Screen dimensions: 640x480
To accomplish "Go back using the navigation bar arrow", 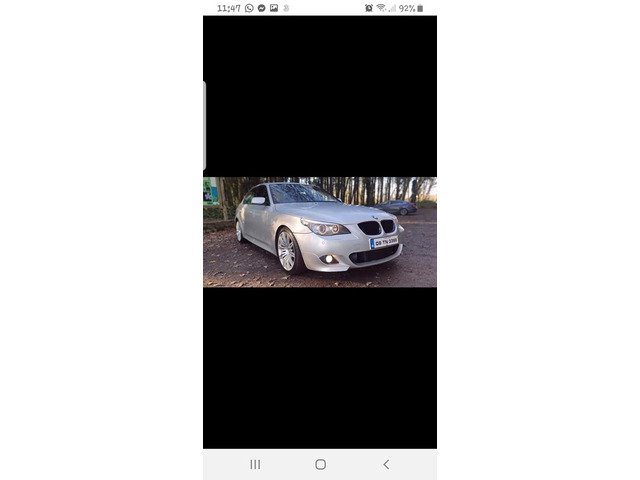I will tap(386, 464).
